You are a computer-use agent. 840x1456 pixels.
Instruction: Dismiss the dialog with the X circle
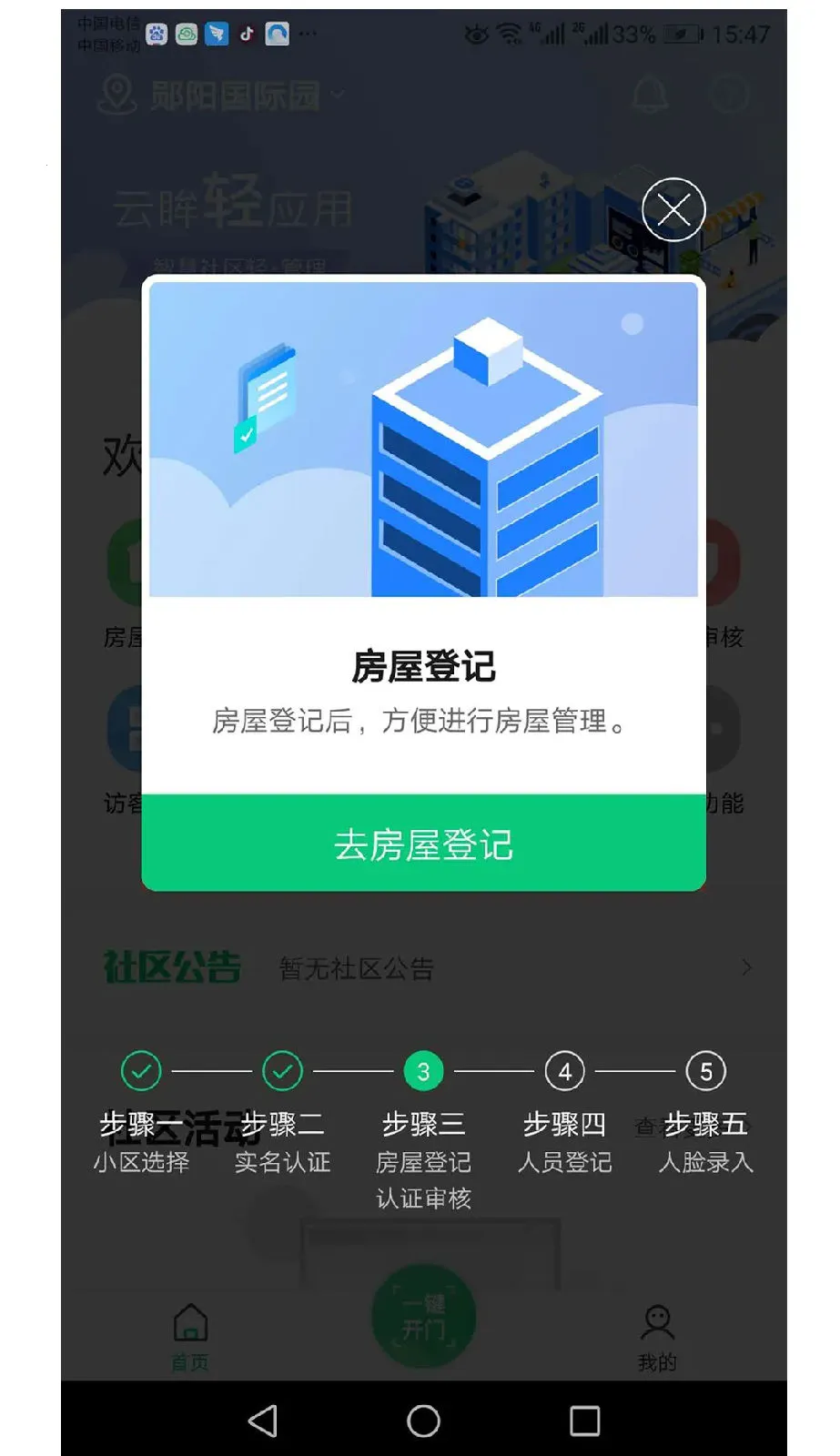coord(673,208)
